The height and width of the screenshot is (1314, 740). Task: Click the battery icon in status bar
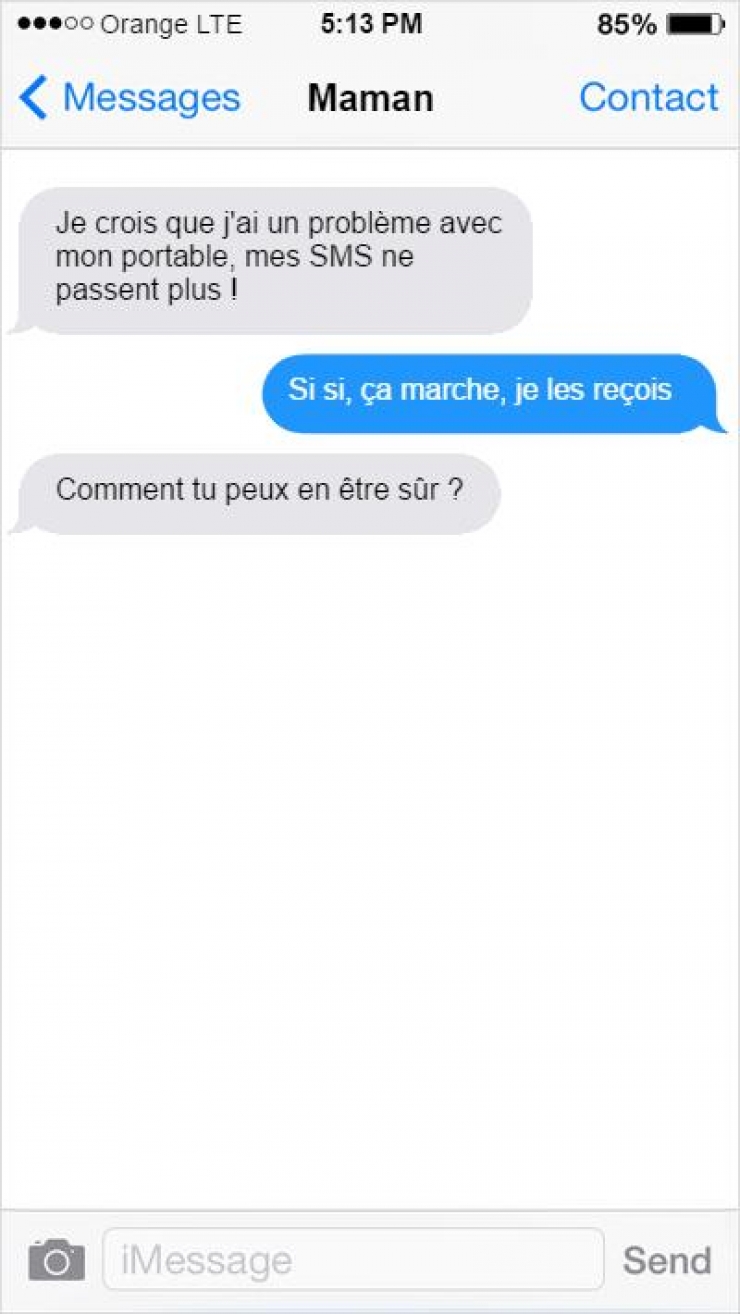pyautogui.click(x=692, y=23)
